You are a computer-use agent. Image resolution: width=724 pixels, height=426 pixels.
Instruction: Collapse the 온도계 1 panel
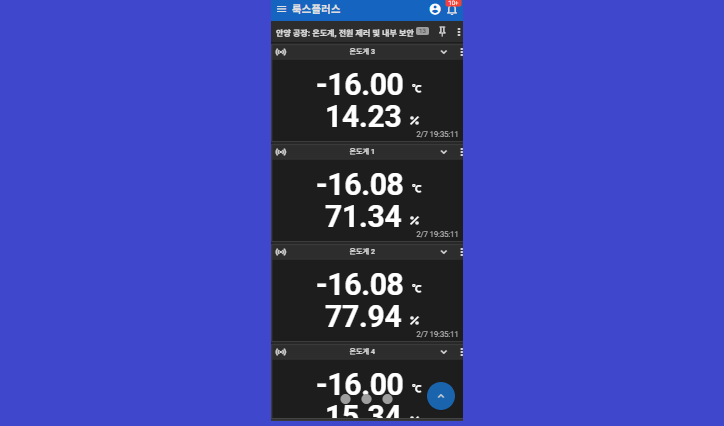[444, 152]
